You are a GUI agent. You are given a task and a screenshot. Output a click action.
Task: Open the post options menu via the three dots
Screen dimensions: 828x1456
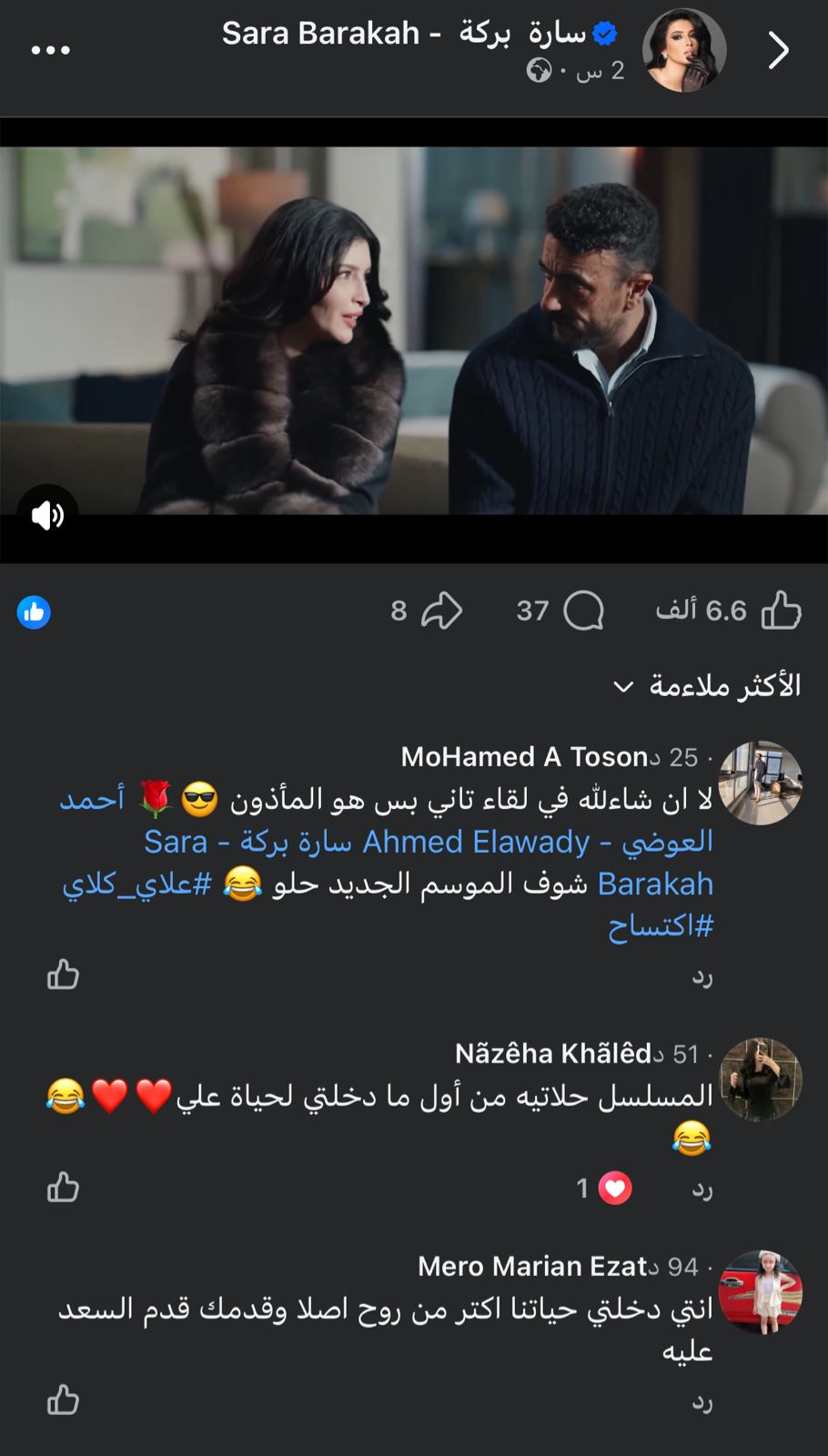click(48, 51)
